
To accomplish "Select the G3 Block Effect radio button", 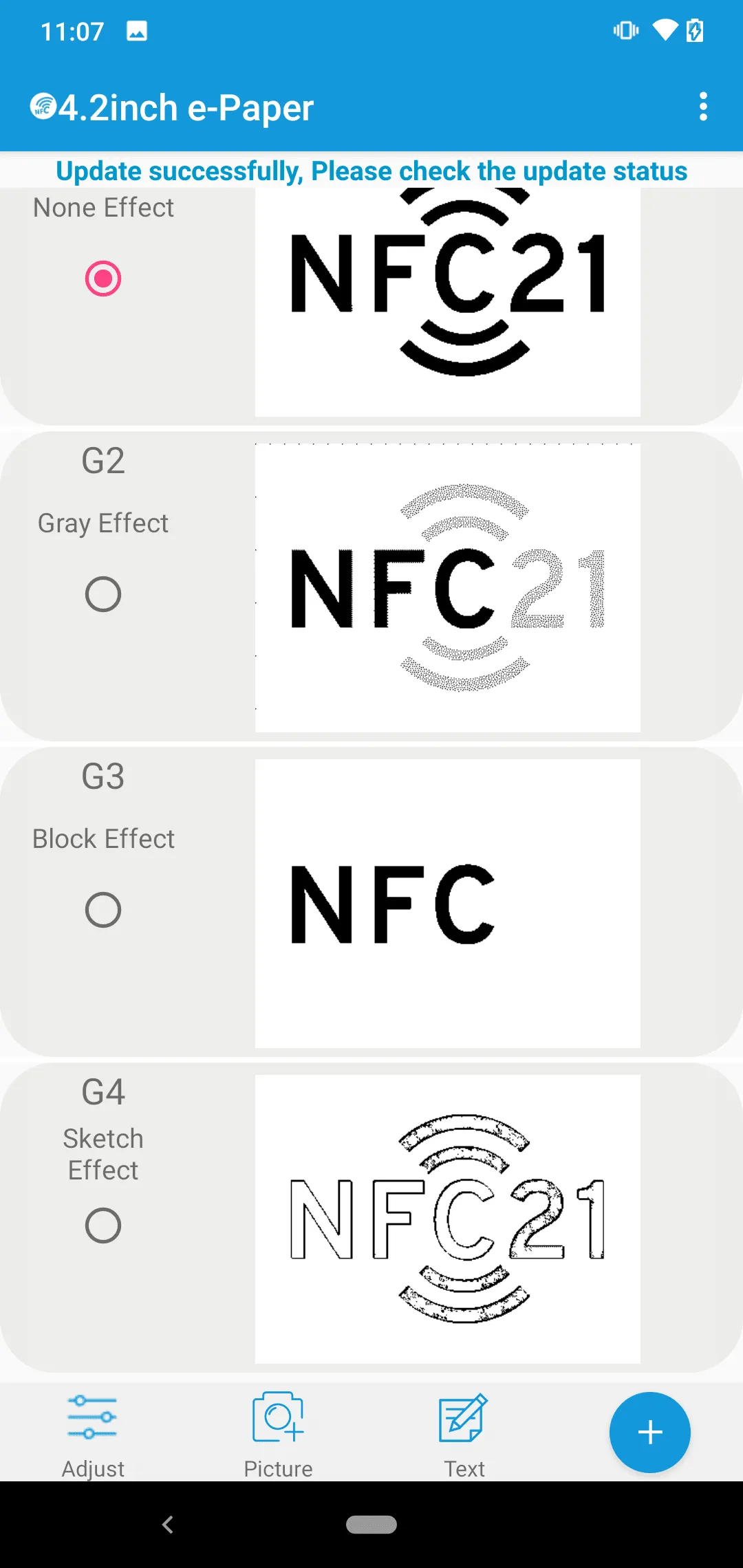I will pyautogui.click(x=103, y=910).
